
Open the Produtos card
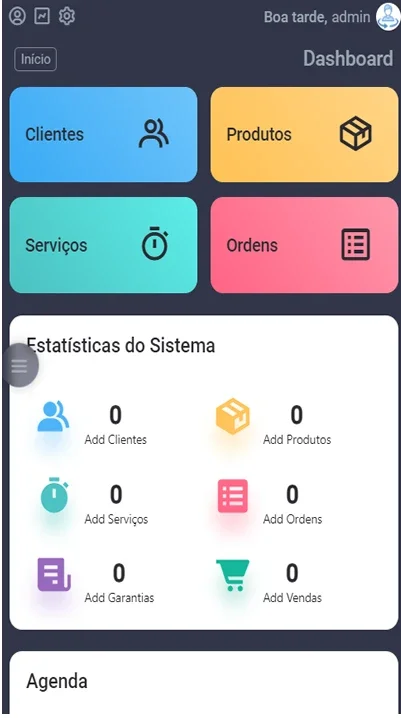pos(304,135)
